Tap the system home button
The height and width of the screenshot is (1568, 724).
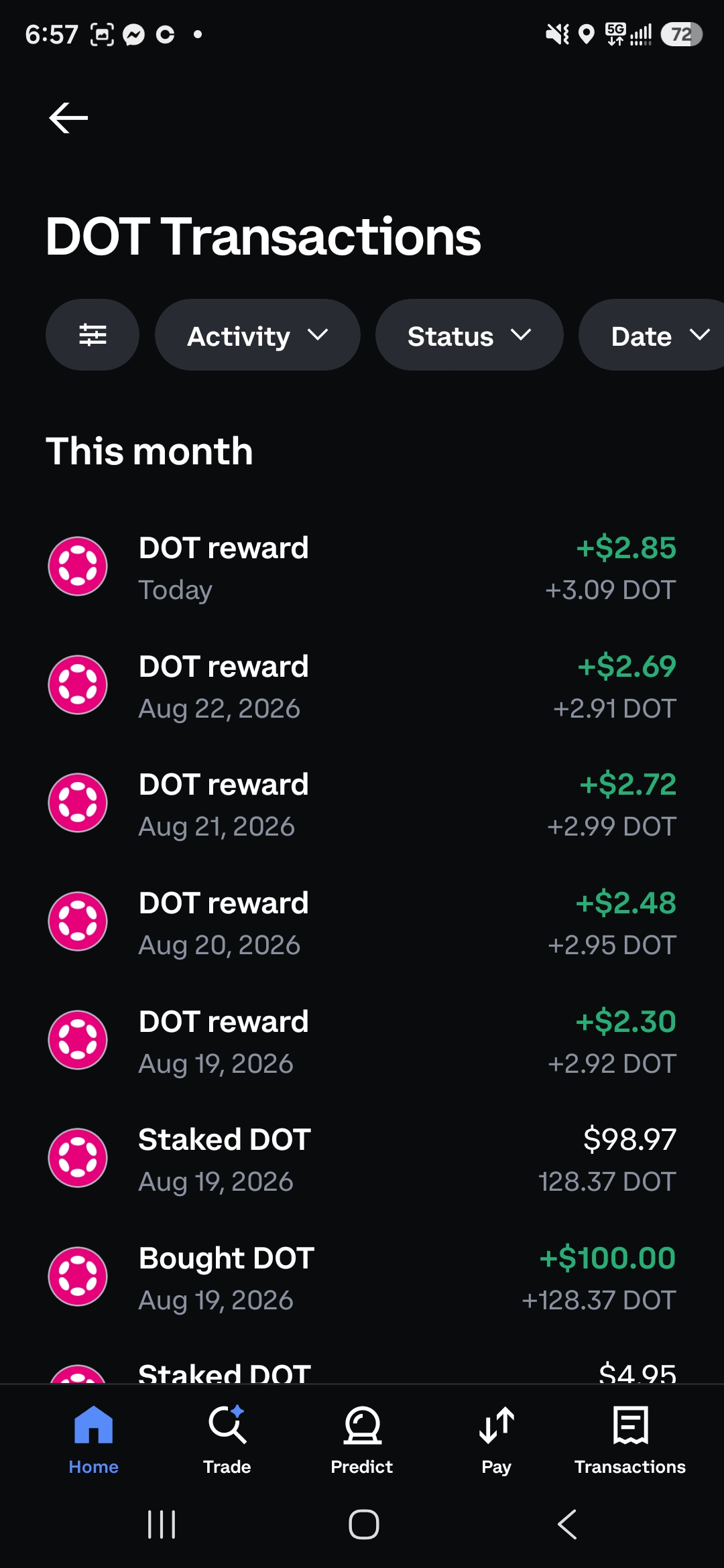point(363,1524)
